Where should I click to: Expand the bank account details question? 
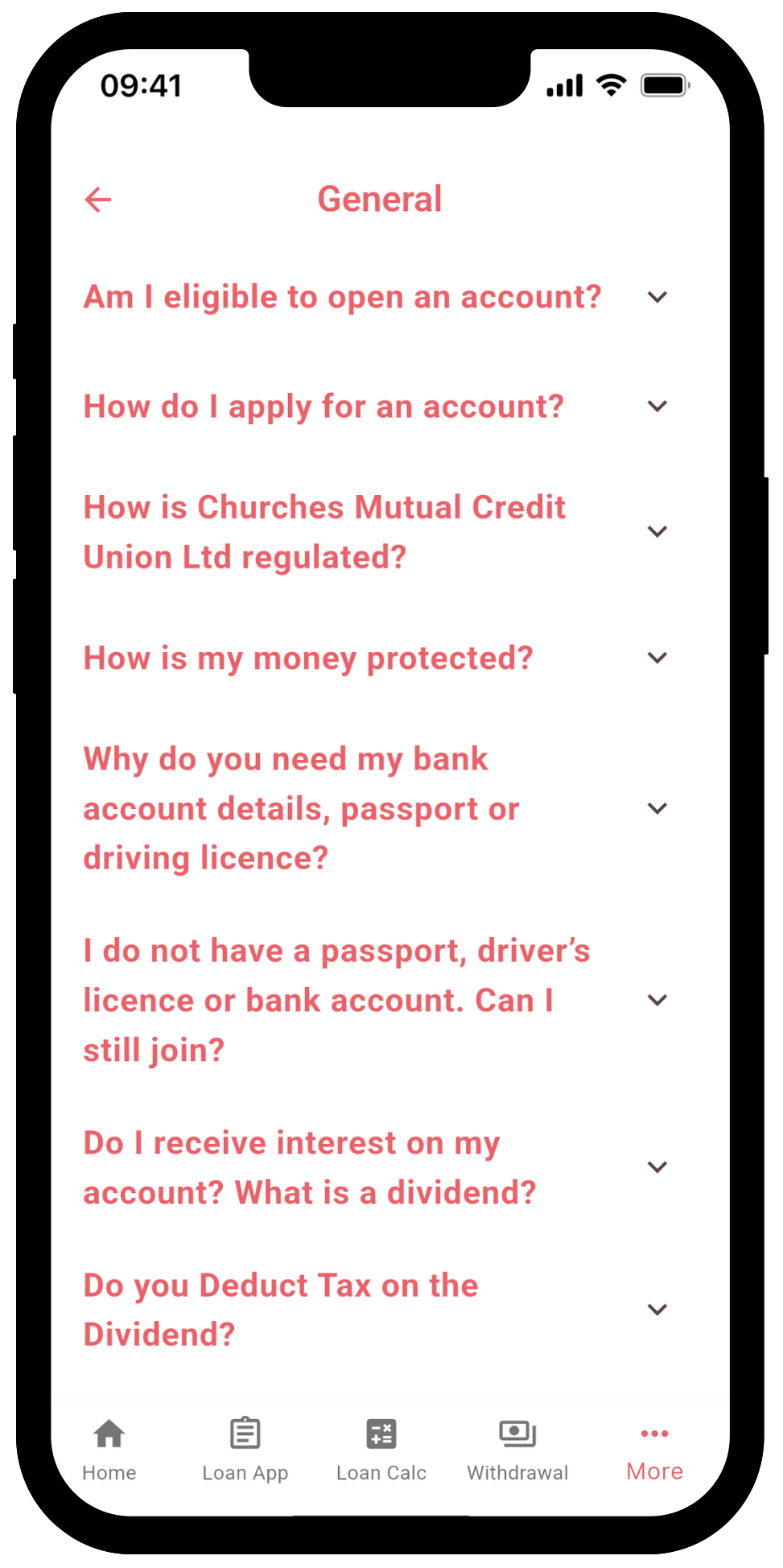[657, 808]
